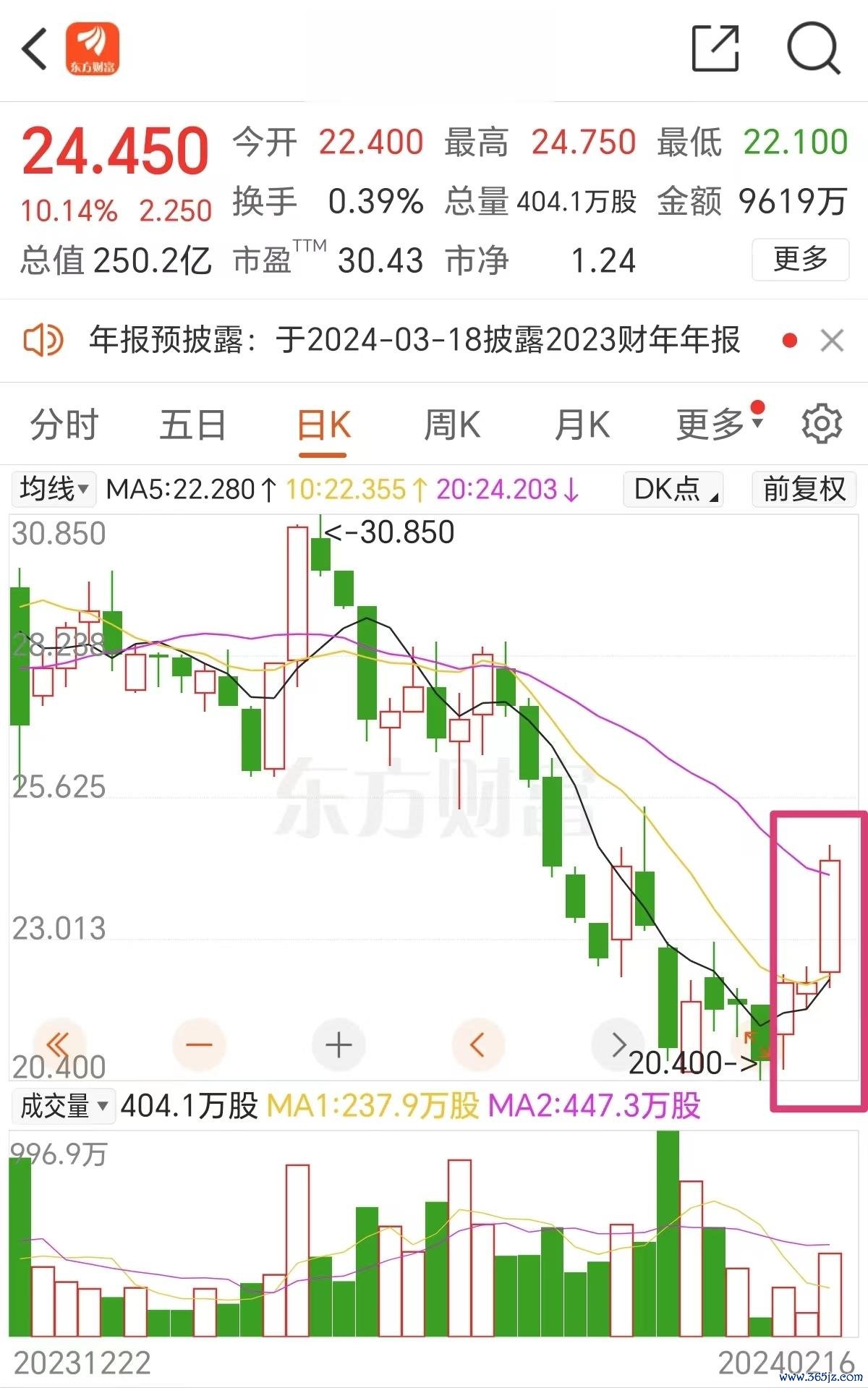Zoom in the chart with plus button
The image size is (868, 1388).
[339, 1044]
